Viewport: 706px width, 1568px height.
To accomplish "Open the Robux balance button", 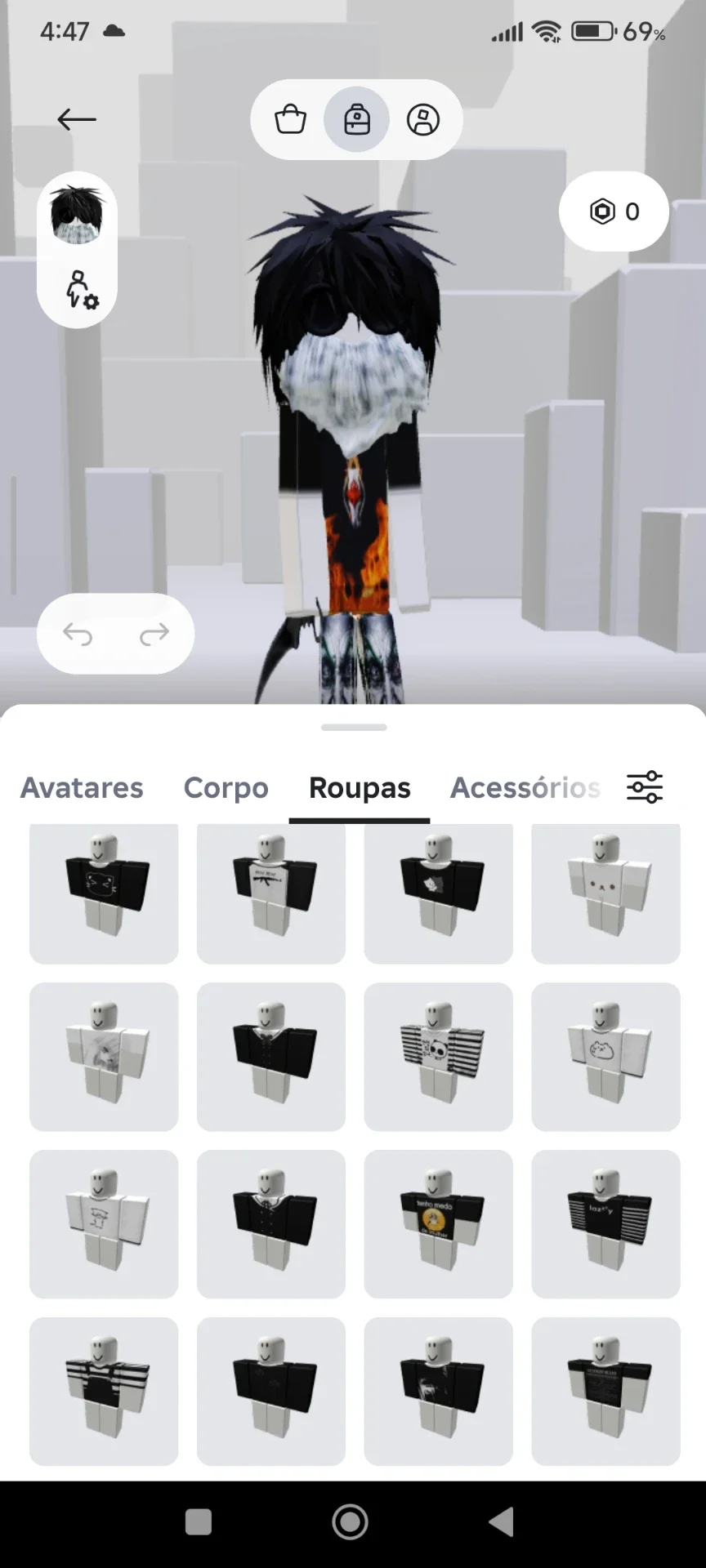I will tap(614, 212).
